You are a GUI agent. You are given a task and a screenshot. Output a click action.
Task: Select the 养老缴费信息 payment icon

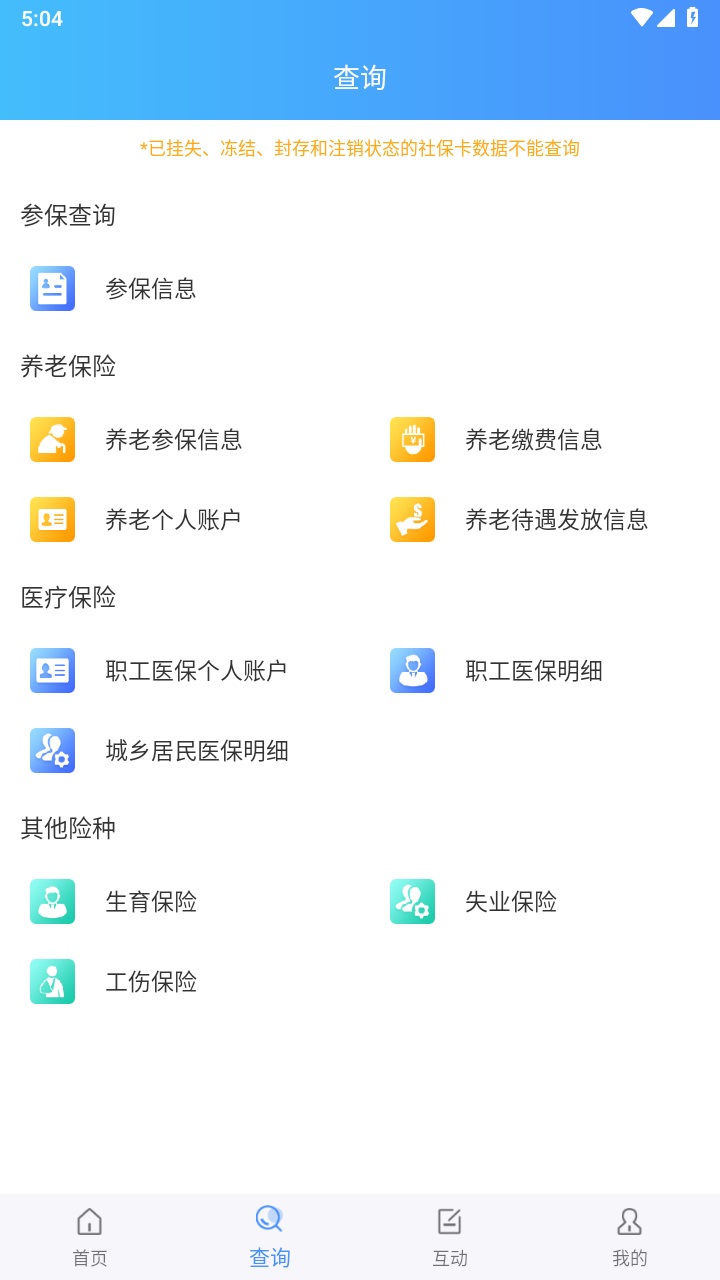point(412,439)
